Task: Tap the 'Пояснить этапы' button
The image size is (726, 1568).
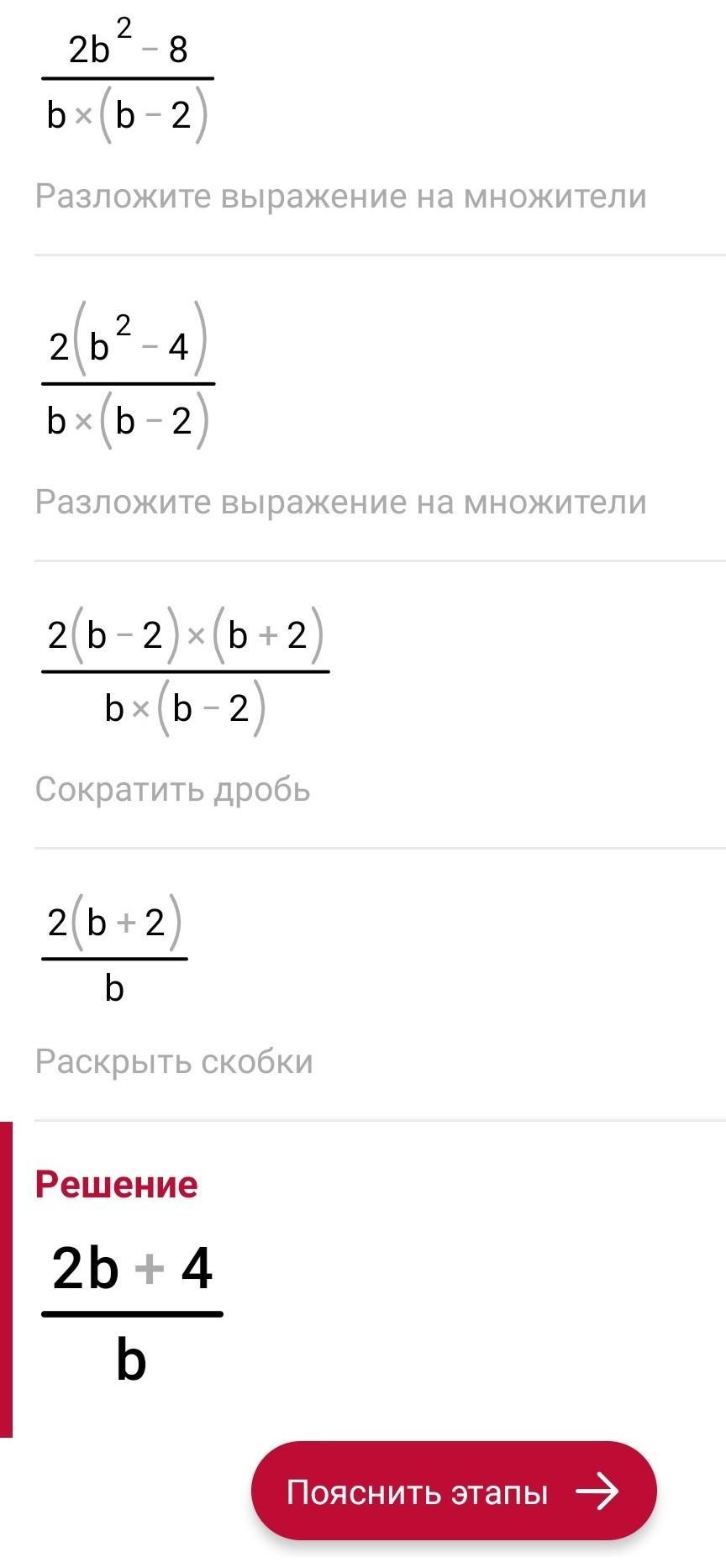Action: pyautogui.click(x=454, y=1492)
